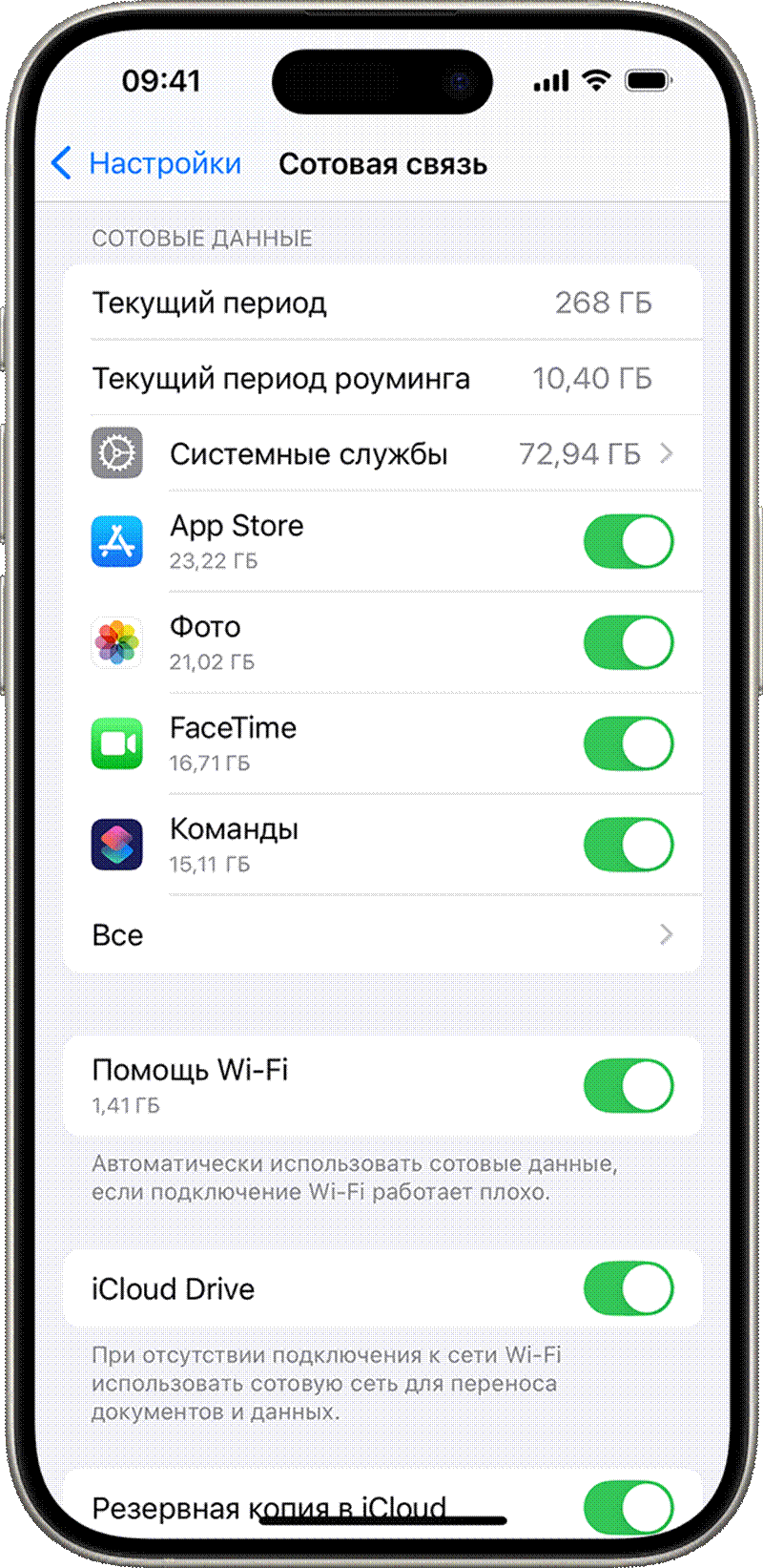Image resolution: width=763 pixels, height=1568 pixels.
Task: Open the Все apps list
Action: [x=381, y=935]
